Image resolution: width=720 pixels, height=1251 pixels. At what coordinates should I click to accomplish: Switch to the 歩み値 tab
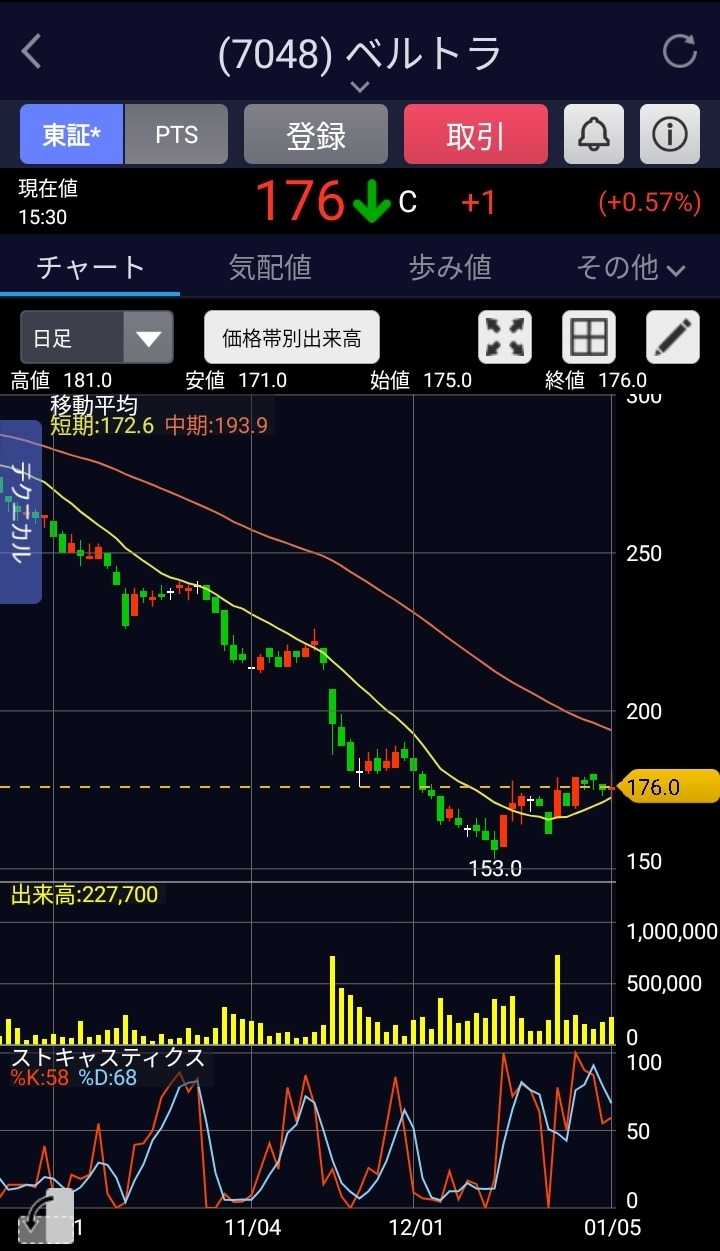[x=450, y=267]
